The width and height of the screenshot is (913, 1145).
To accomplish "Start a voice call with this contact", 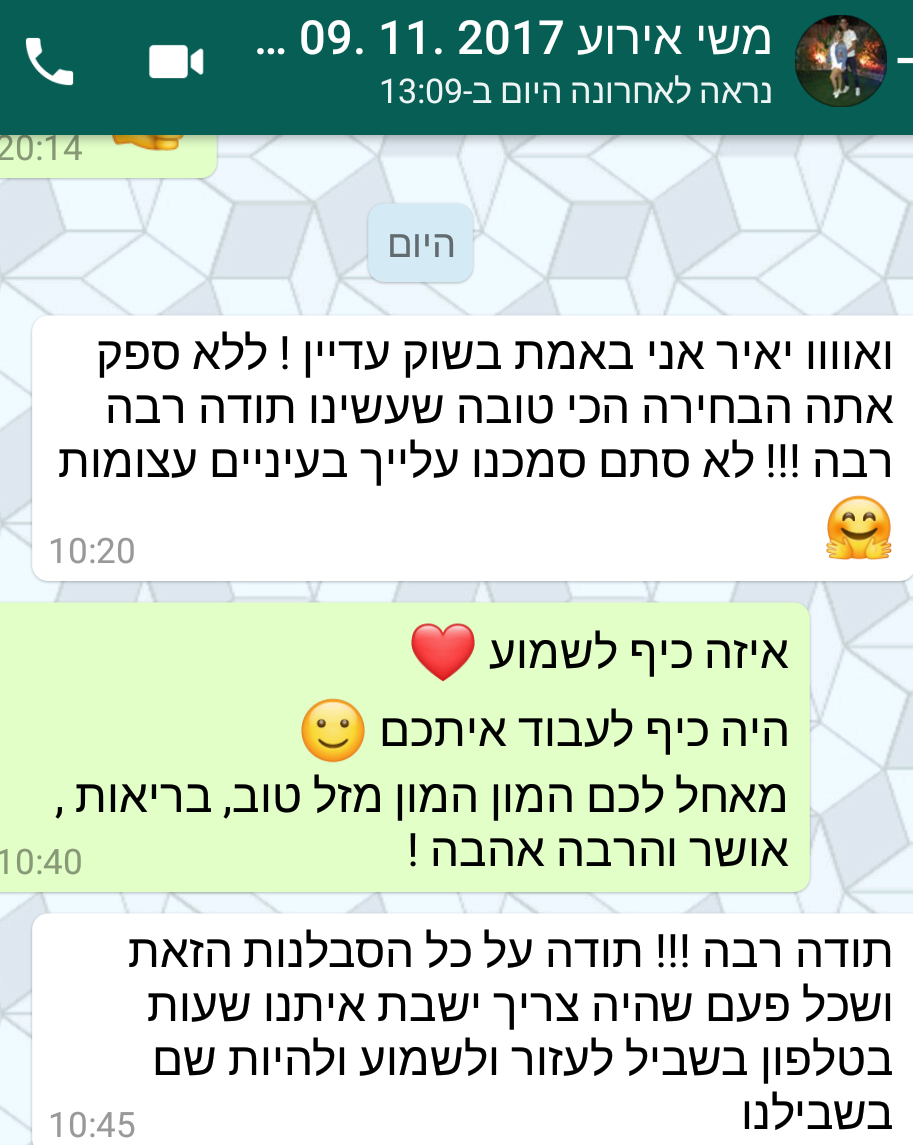I will click(49, 63).
